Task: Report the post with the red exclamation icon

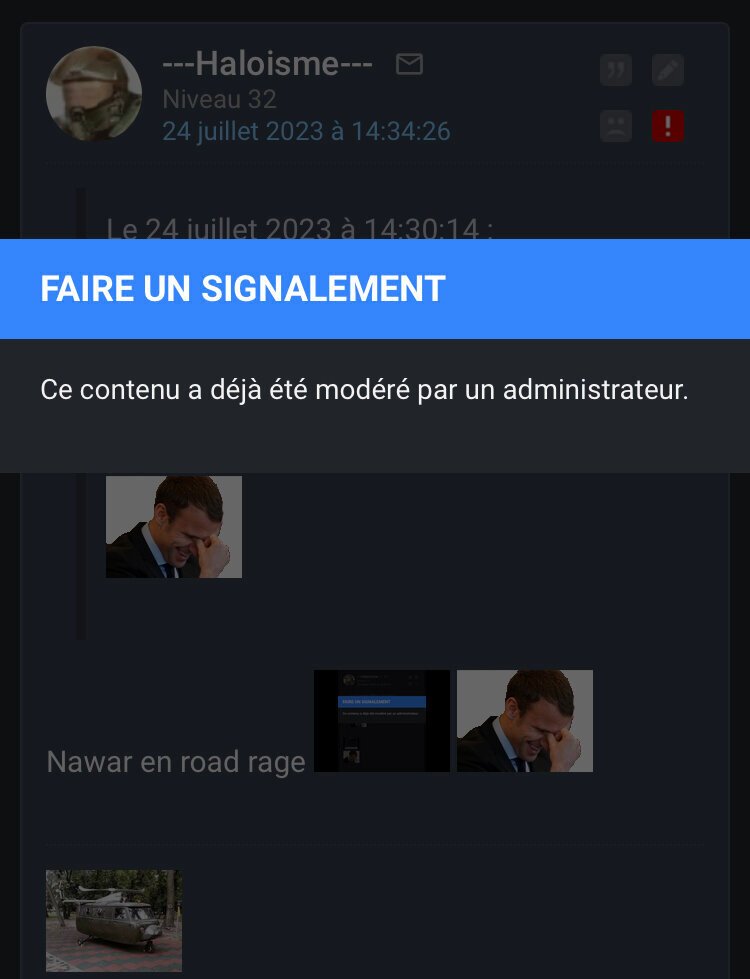Action: (x=668, y=126)
